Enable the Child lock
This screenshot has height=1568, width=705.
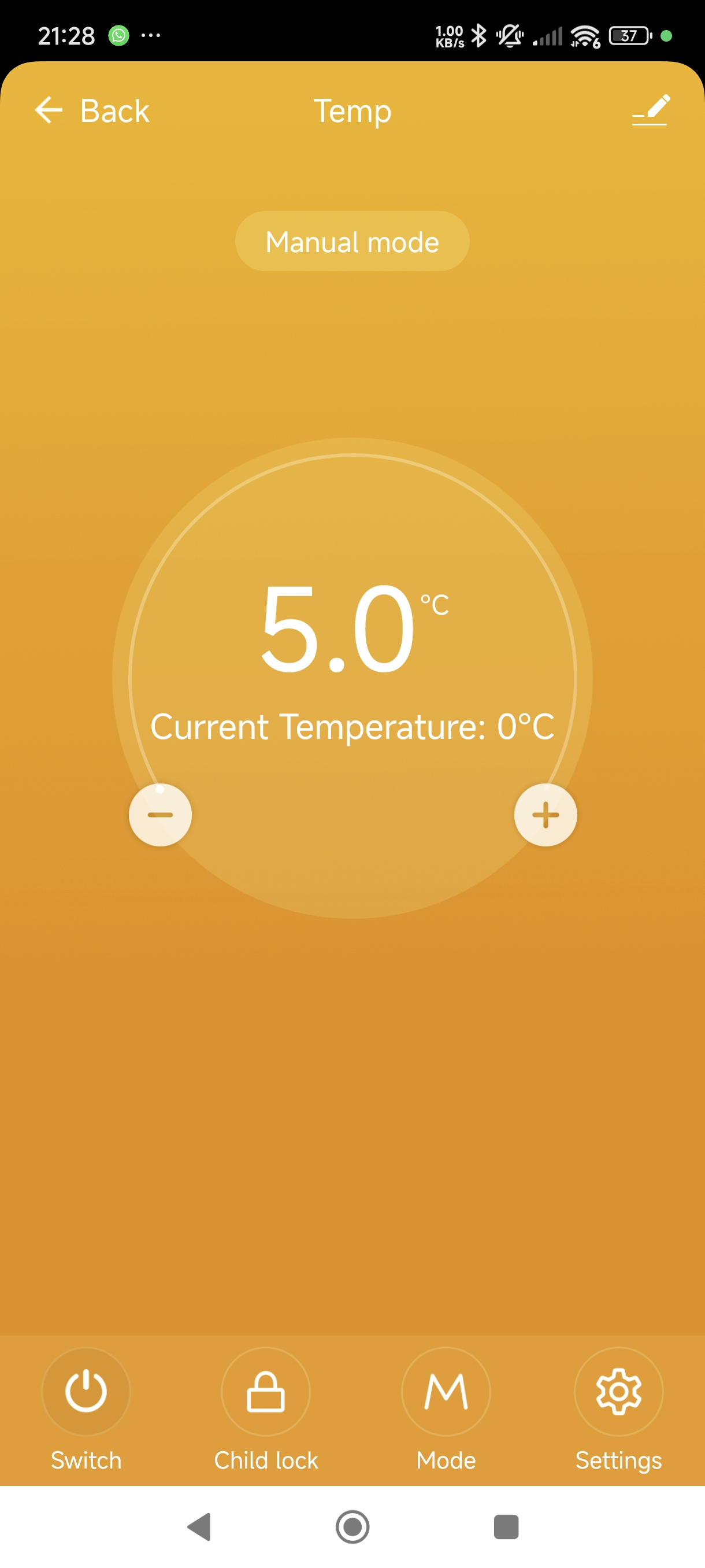tap(266, 1392)
